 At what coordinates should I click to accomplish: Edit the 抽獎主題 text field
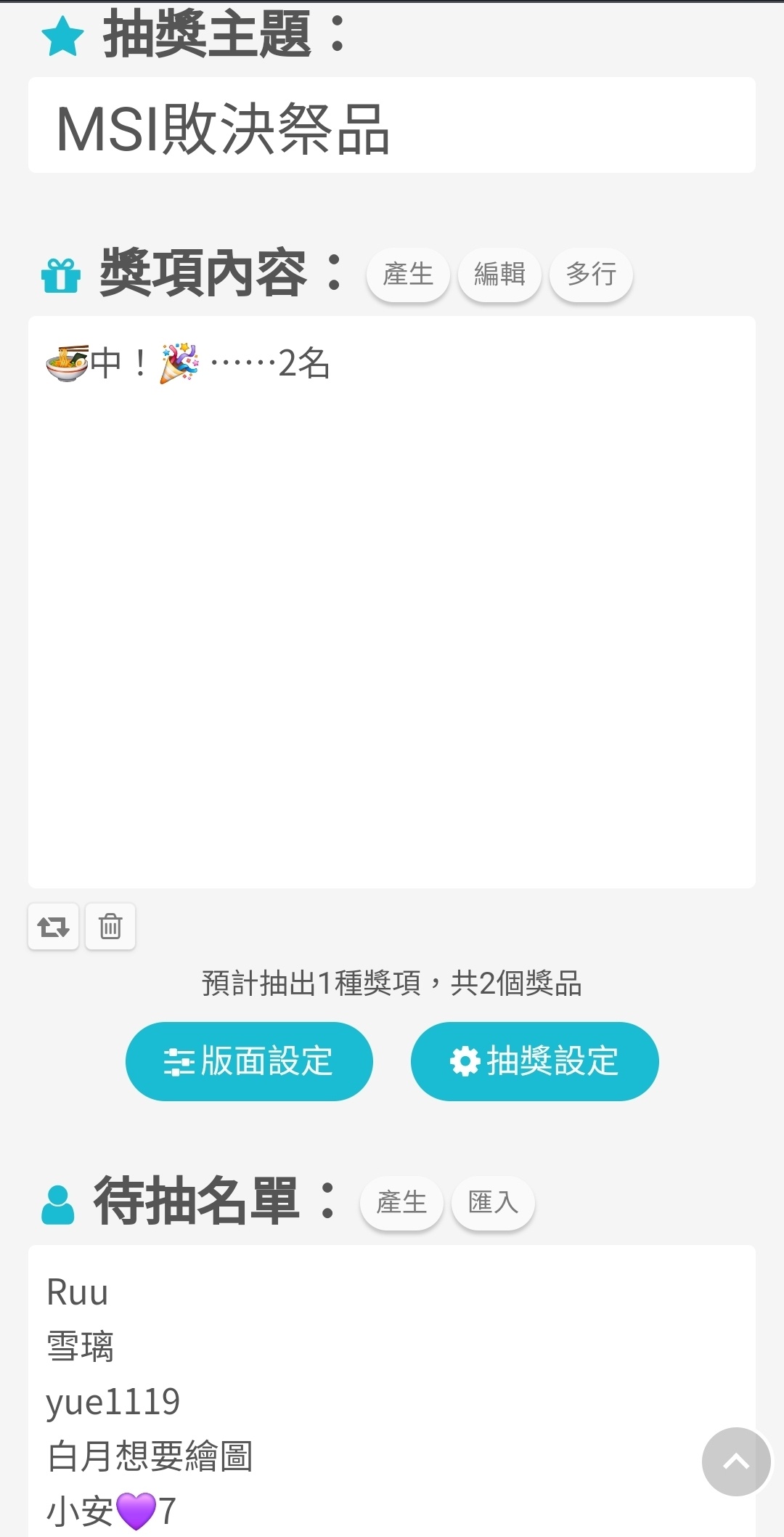pyautogui.click(x=392, y=126)
